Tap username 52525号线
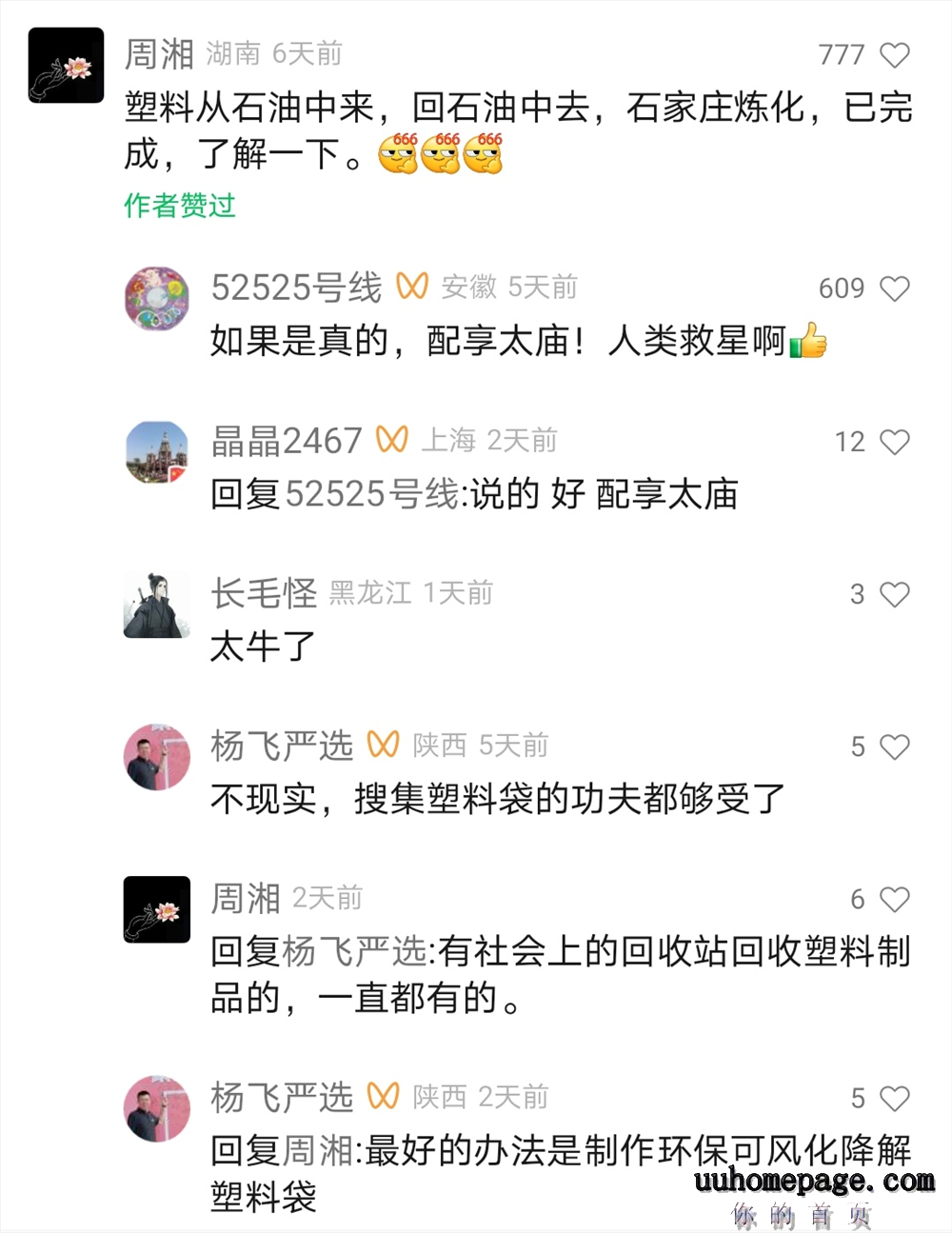This screenshot has height=1233, width=952. (296, 288)
